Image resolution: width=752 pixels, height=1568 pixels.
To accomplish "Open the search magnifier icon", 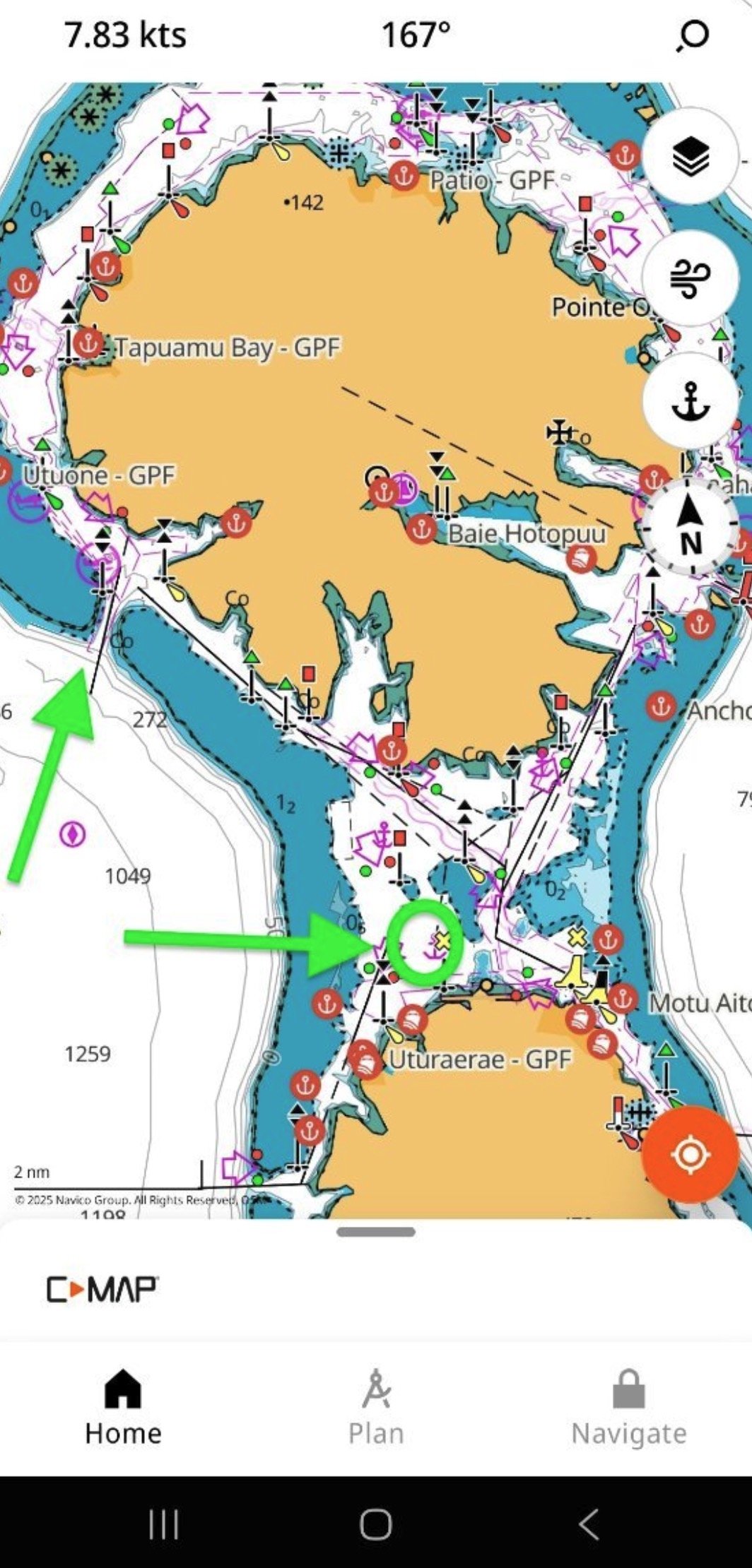I will pyautogui.click(x=693, y=35).
